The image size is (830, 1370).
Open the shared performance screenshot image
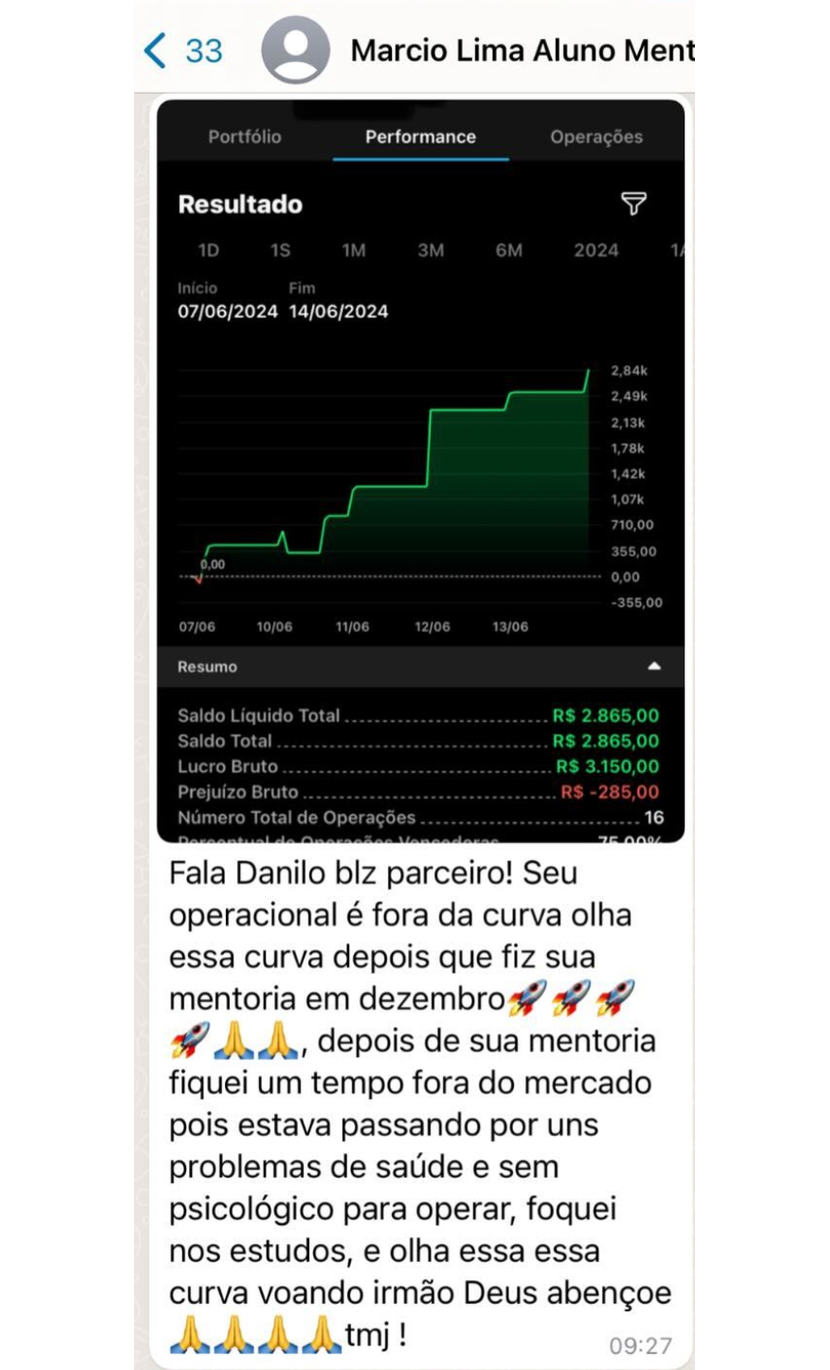[x=420, y=470]
